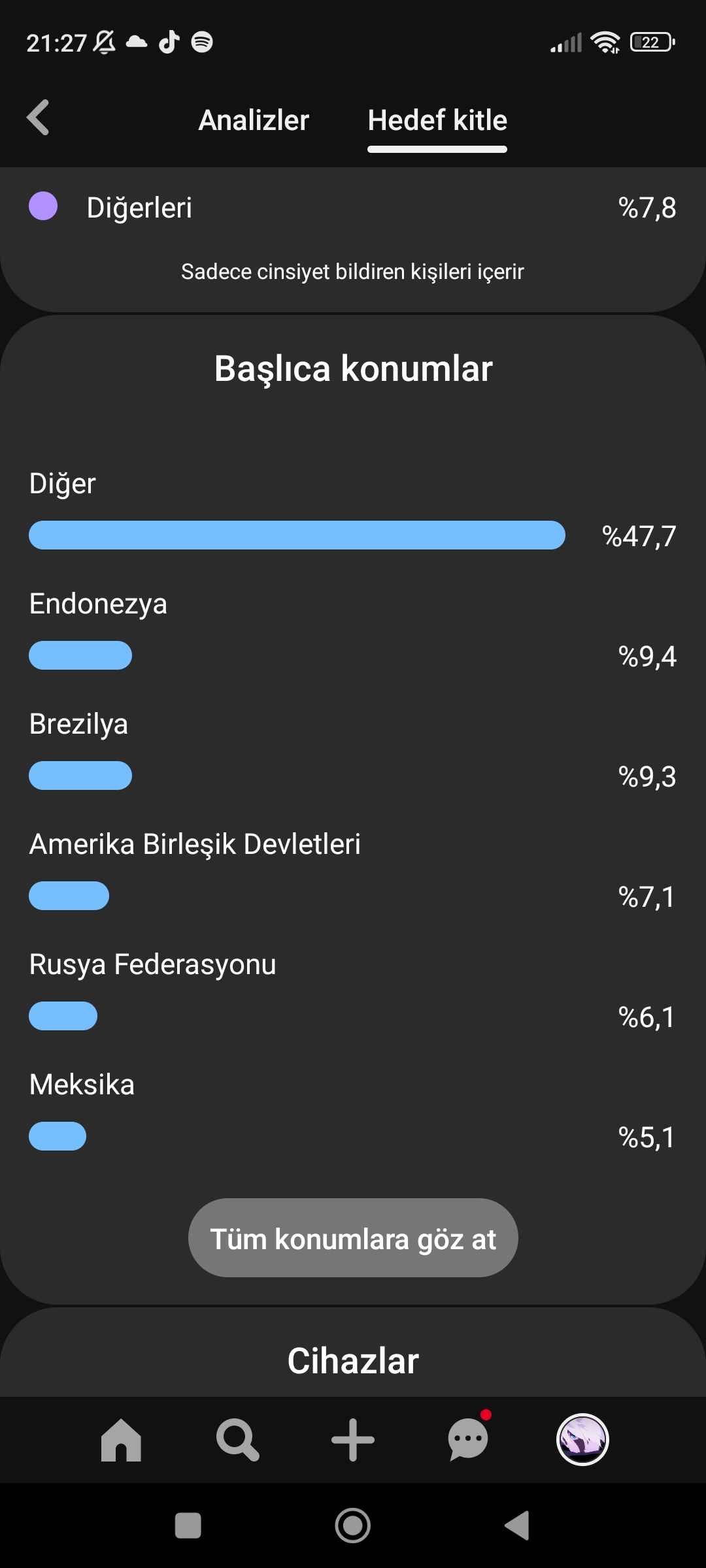This screenshot has width=706, height=1568.
Task: Open the profile avatar tab
Action: [582, 1439]
